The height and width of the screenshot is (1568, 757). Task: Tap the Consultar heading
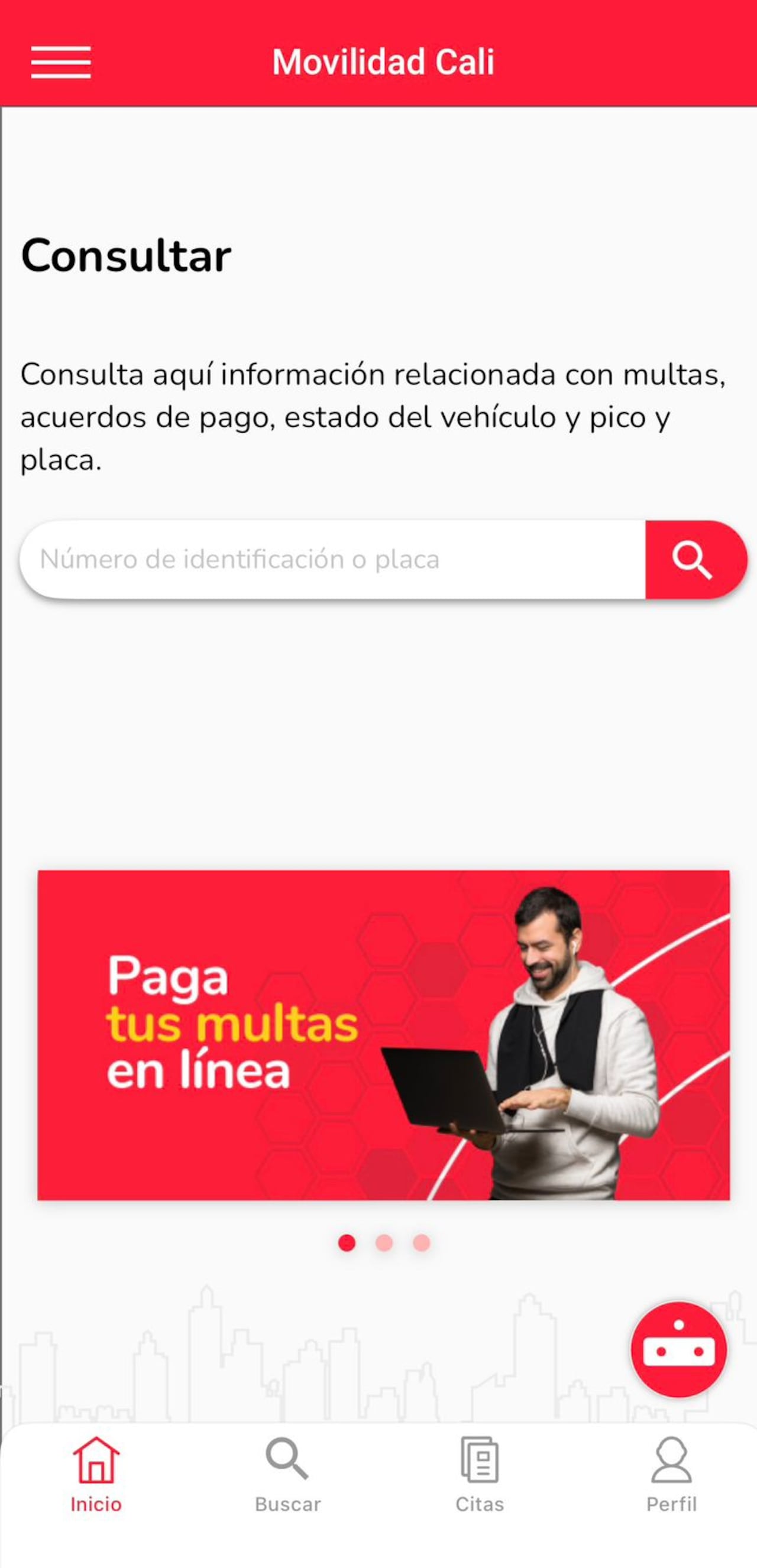tap(126, 256)
